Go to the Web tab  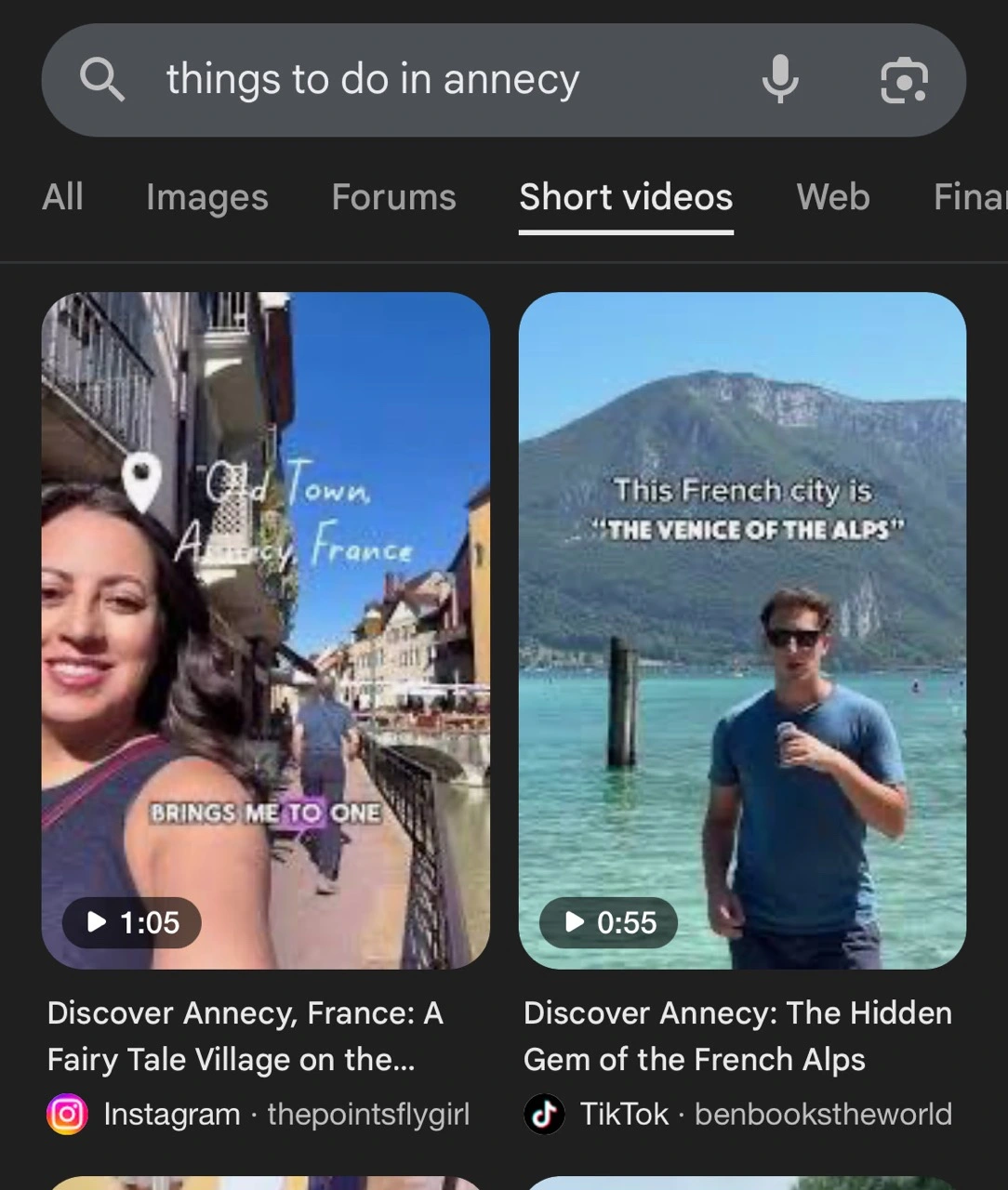(x=832, y=197)
